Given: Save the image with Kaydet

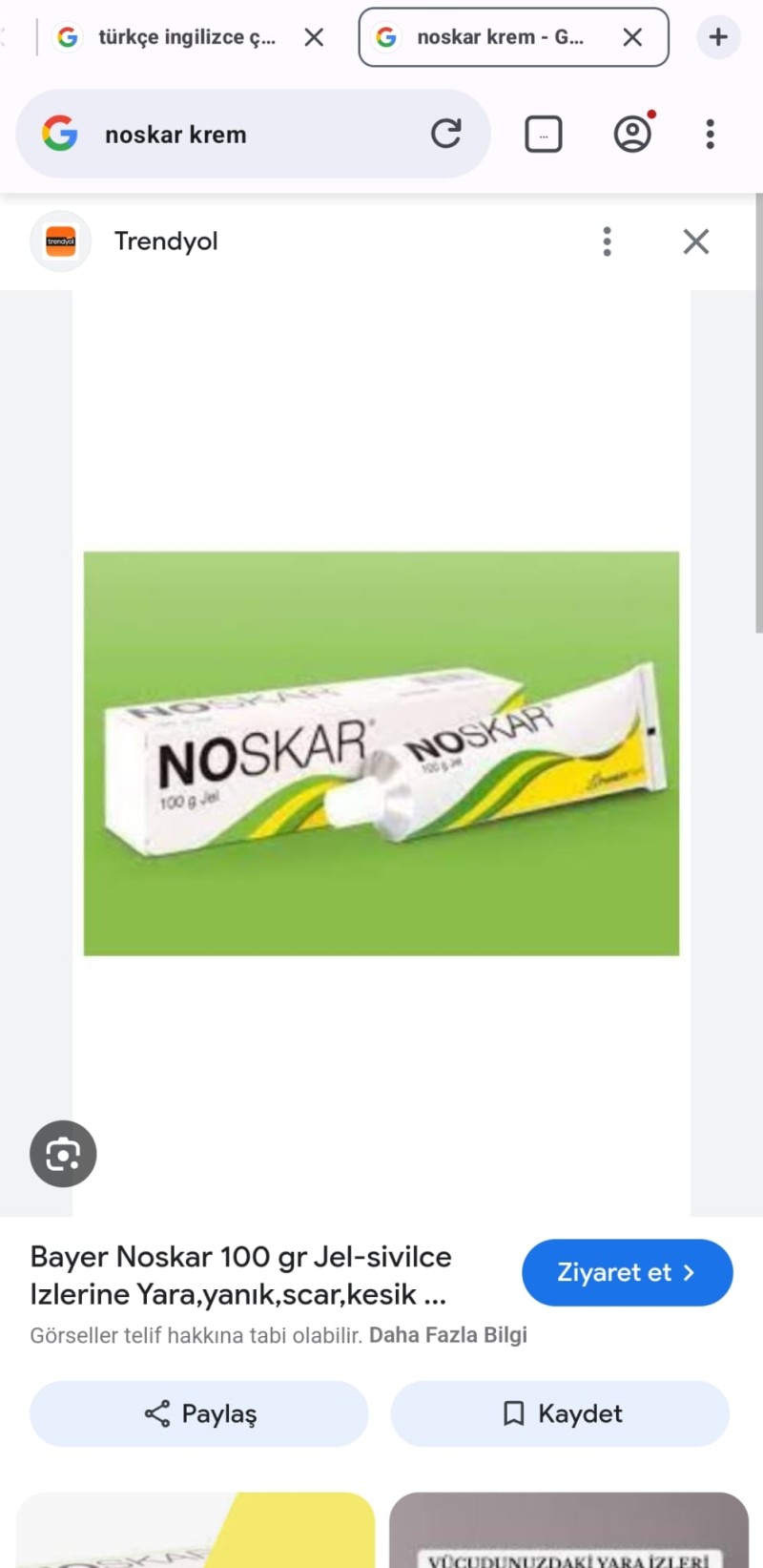Looking at the screenshot, I should 560,1413.
